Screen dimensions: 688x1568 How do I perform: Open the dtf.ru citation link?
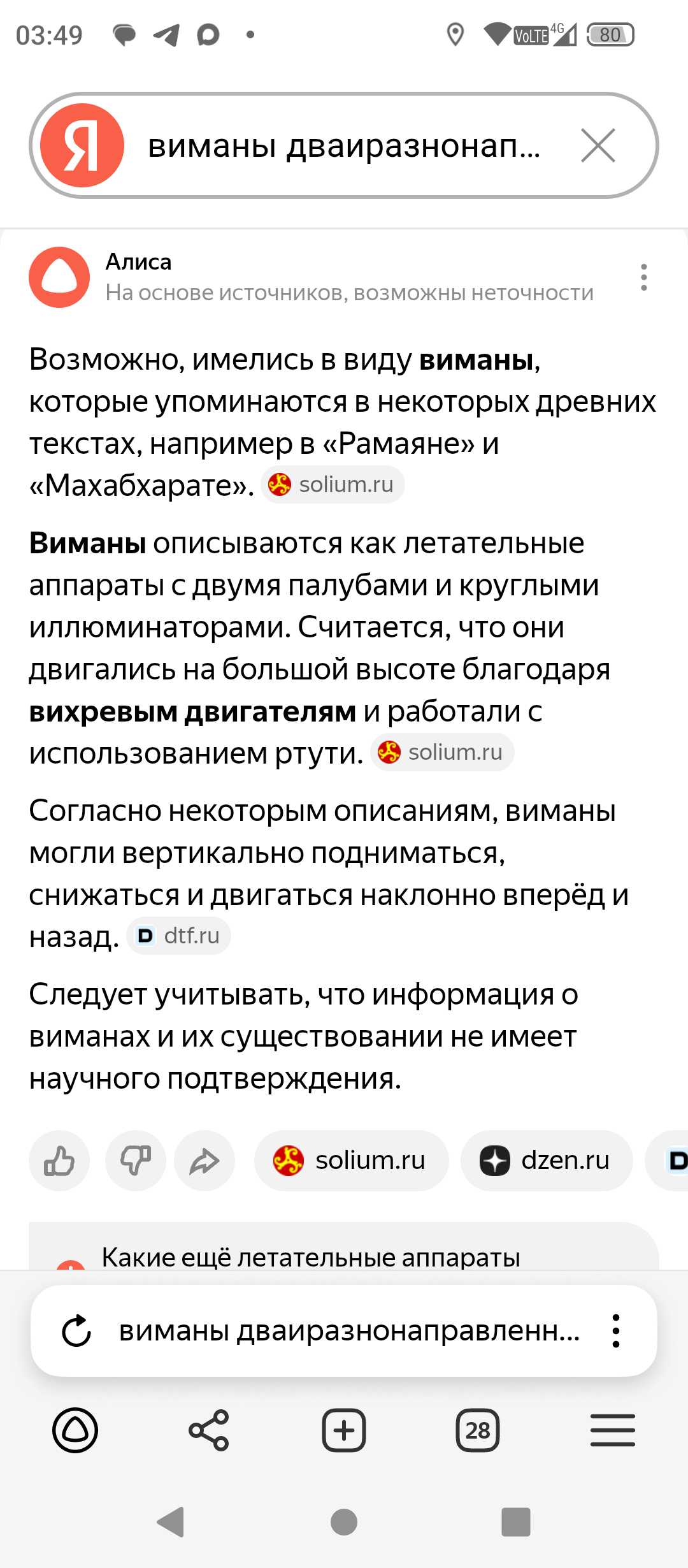(x=179, y=936)
